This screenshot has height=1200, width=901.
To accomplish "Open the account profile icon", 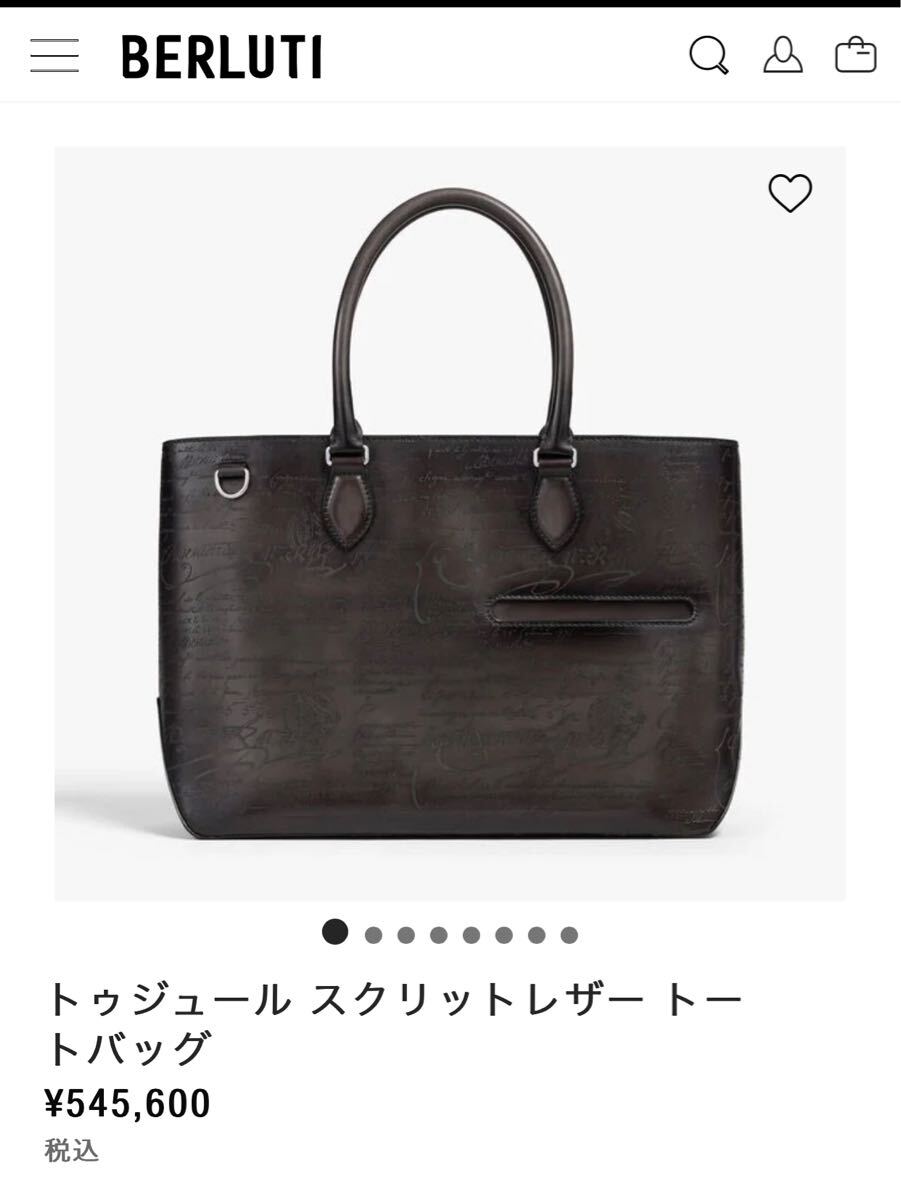I will 783,56.
